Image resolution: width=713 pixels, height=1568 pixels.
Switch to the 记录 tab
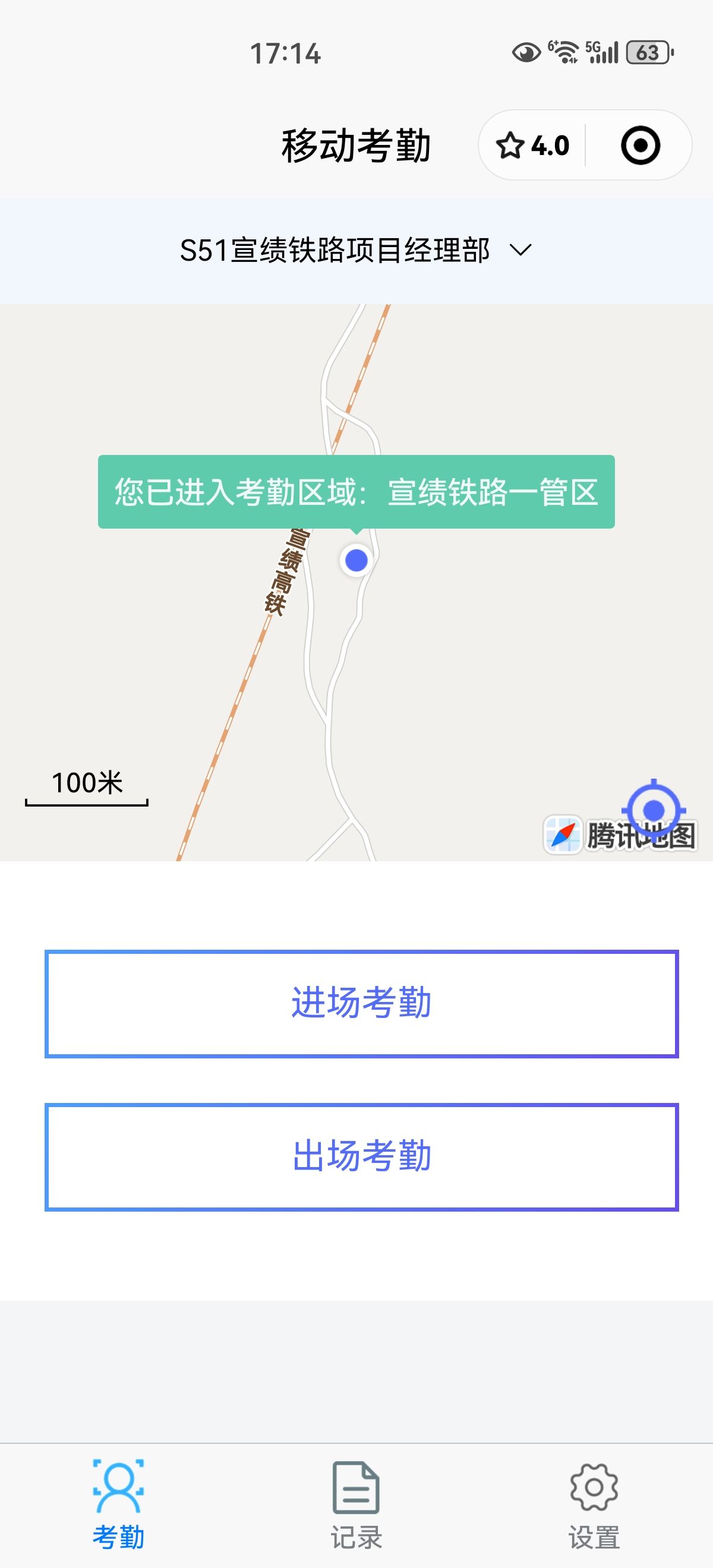(356, 1506)
